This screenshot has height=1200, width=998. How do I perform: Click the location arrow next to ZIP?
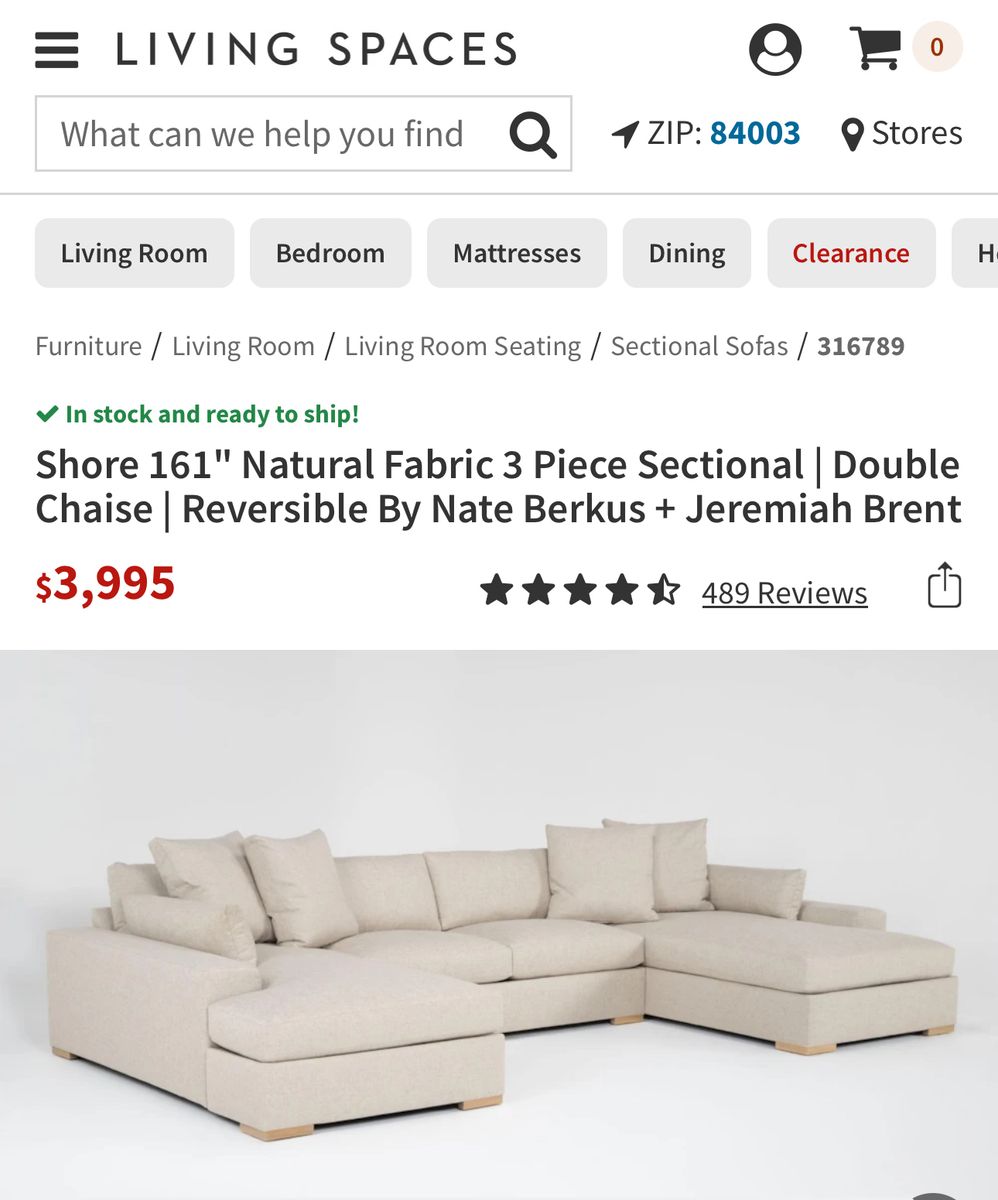point(624,131)
